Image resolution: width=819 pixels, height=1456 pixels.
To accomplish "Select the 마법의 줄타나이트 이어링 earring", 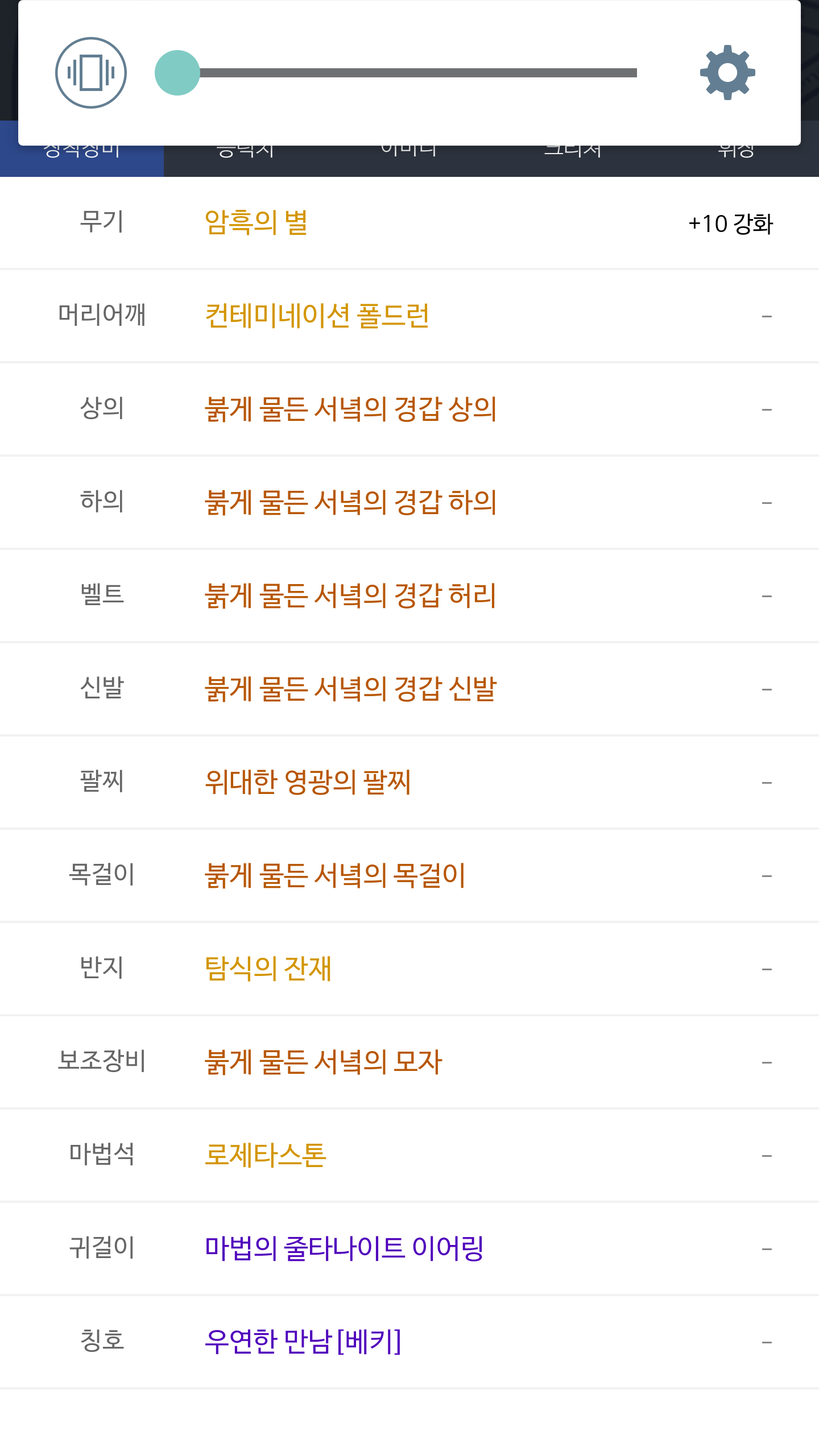I will coord(409,1248).
